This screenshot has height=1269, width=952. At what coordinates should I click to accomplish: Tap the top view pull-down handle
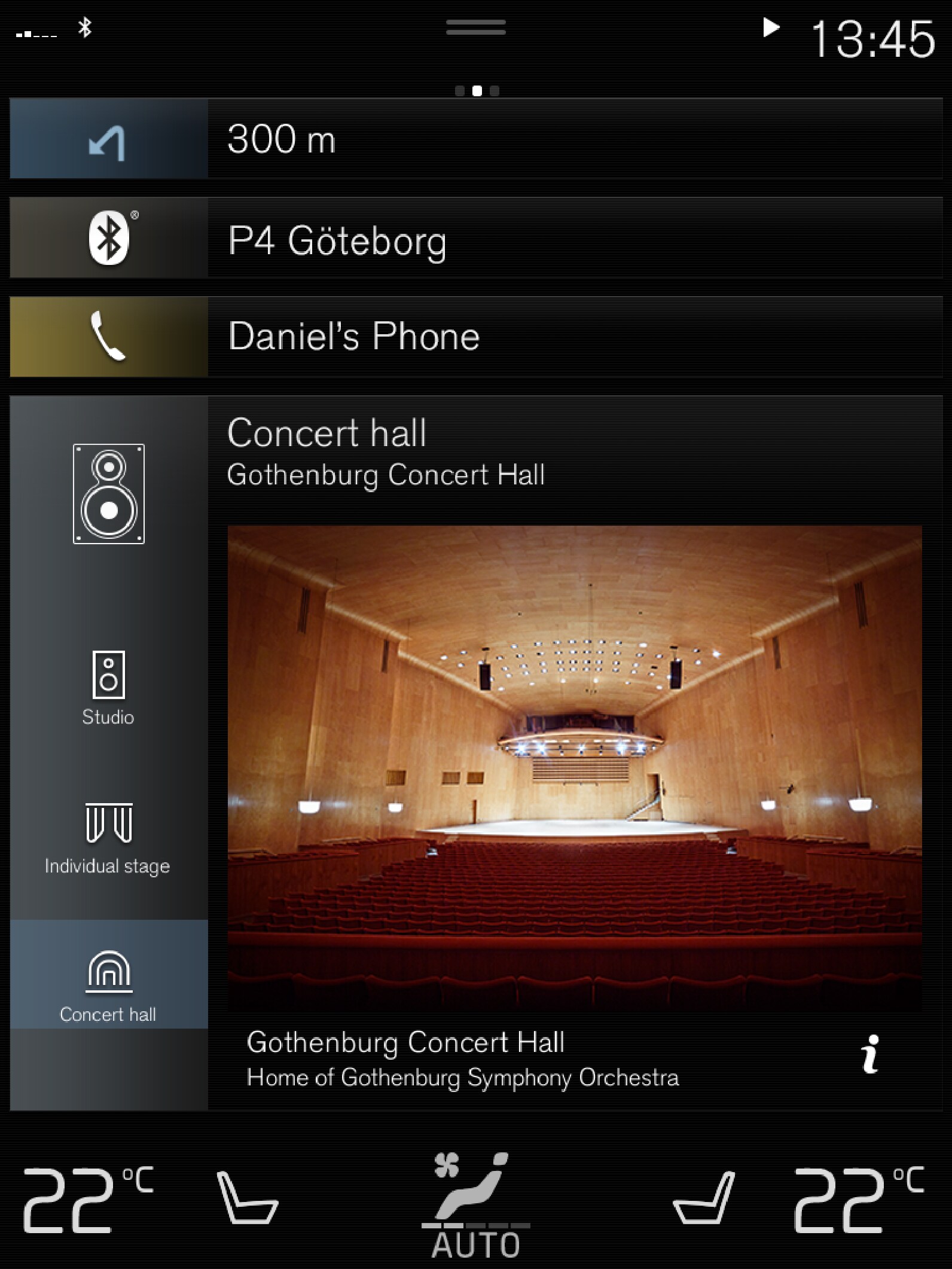[x=476, y=28]
